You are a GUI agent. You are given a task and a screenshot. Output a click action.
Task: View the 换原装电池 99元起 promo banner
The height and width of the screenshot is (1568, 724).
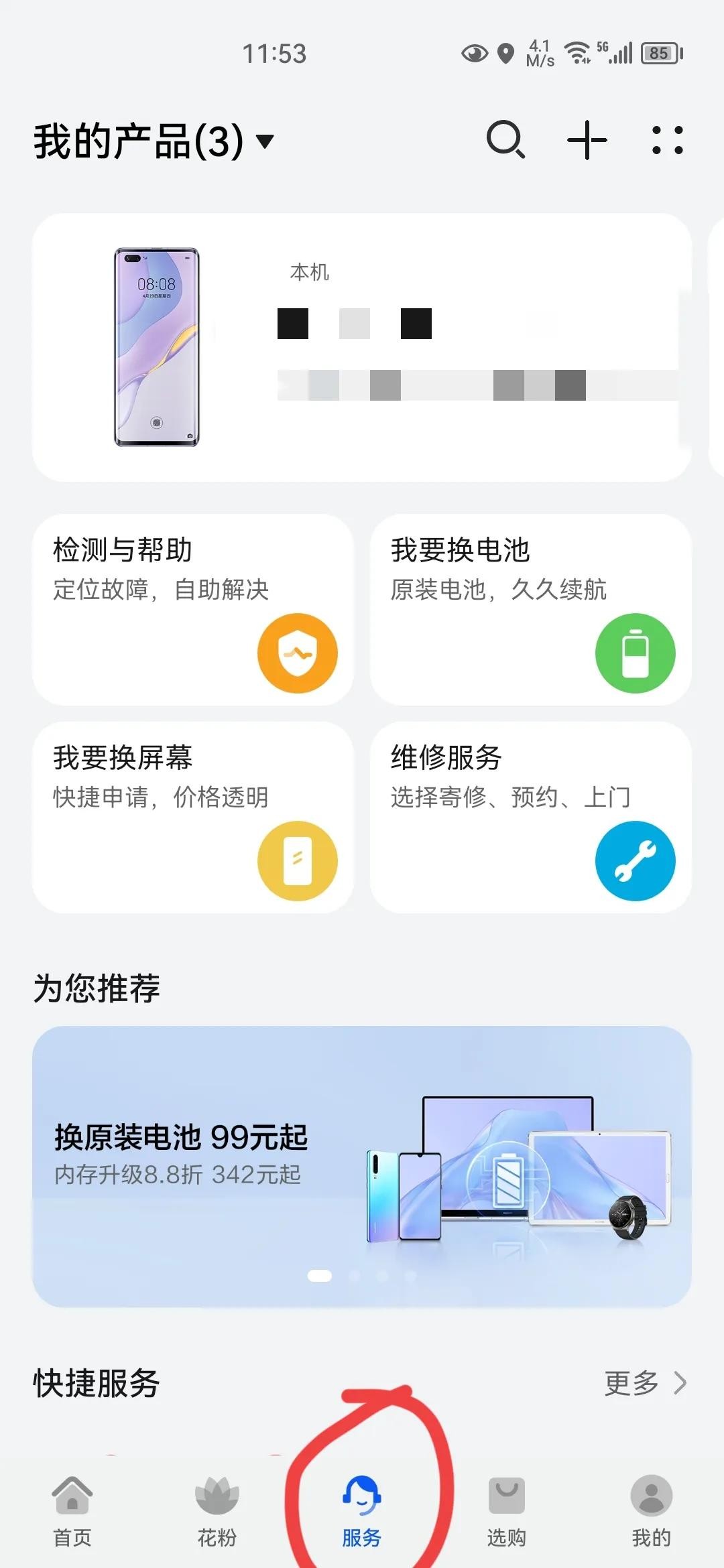(x=362, y=1166)
